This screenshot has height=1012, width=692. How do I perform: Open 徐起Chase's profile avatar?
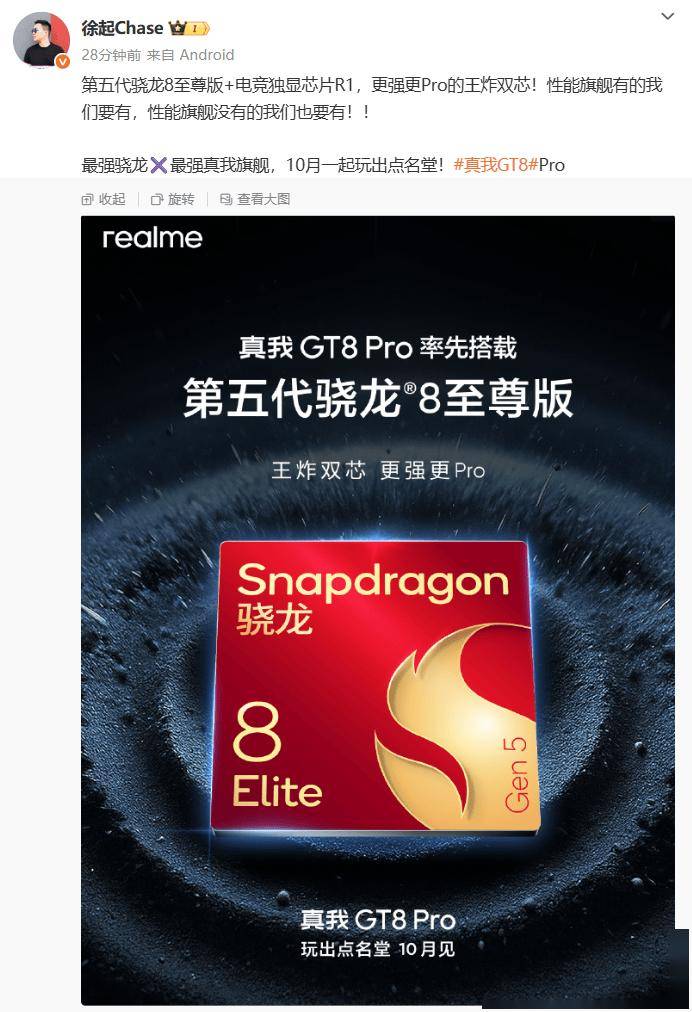point(41,41)
